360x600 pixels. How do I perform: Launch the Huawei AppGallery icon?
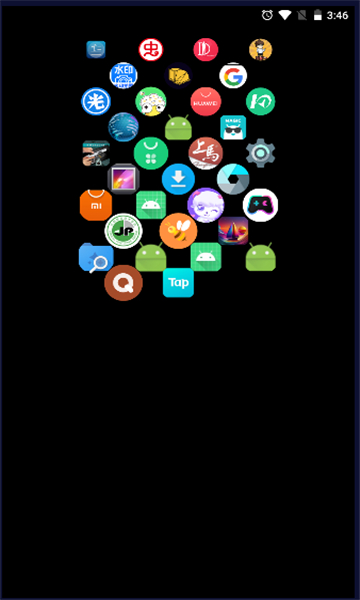pyautogui.click(x=206, y=101)
